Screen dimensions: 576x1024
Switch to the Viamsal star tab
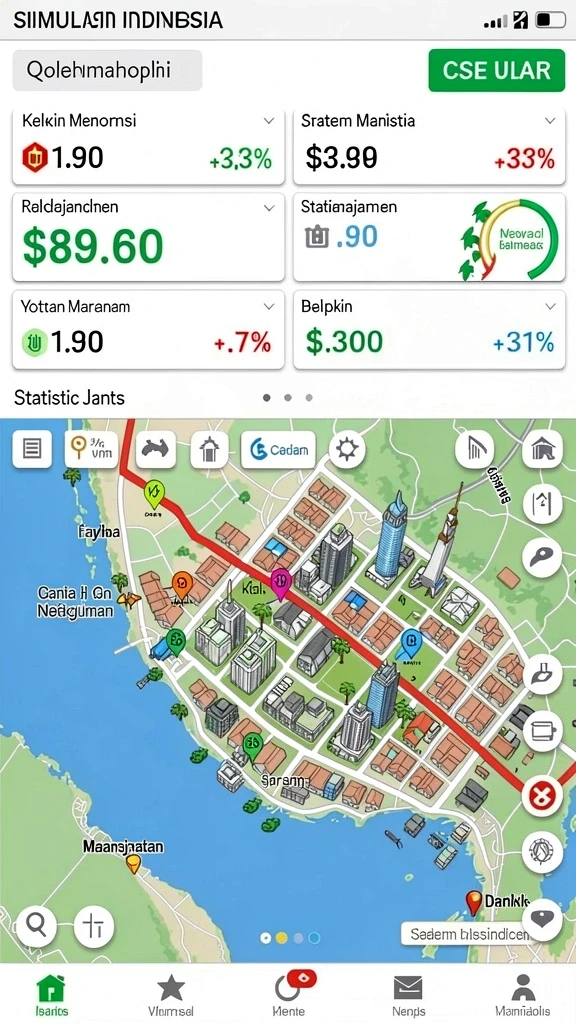tap(170, 995)
